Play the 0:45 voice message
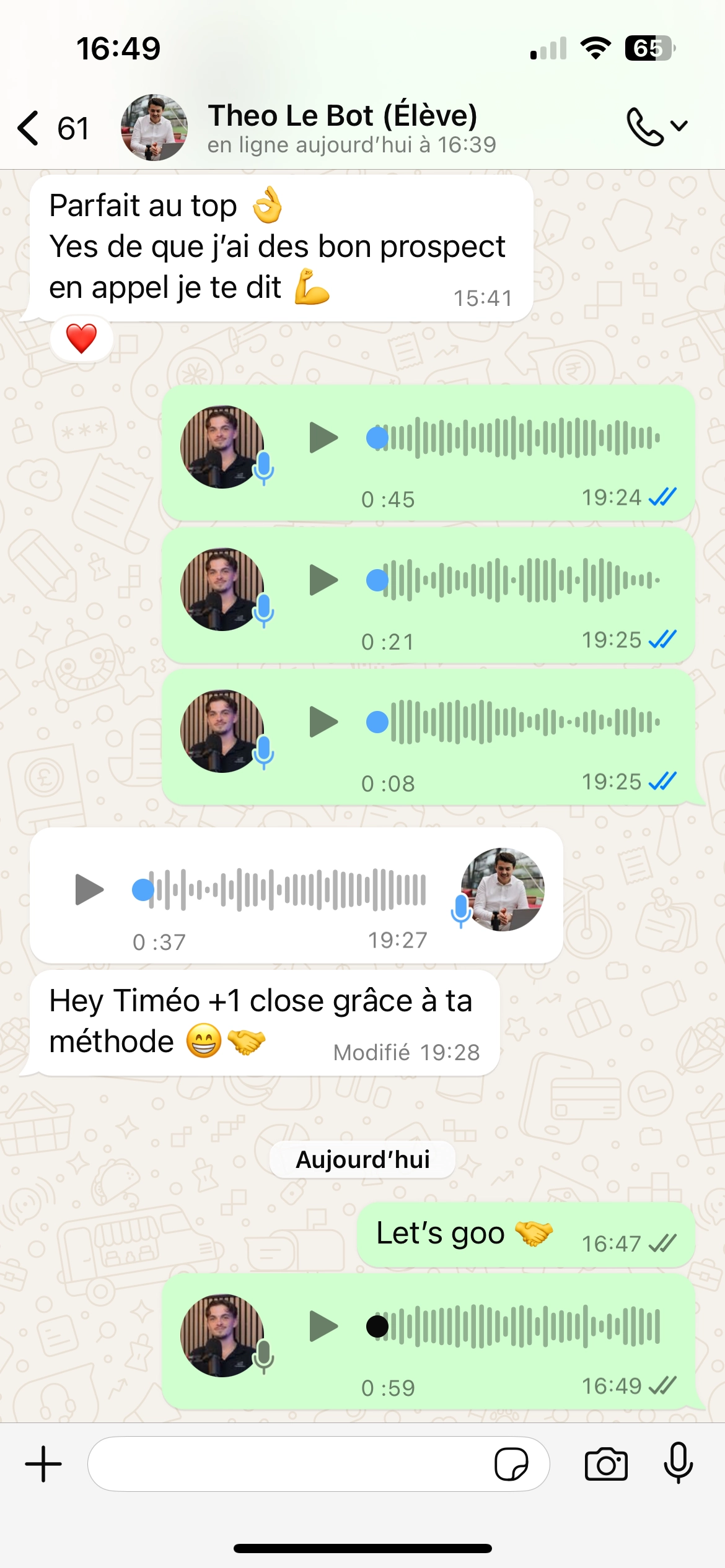This screenshot has width=725, height=1568. pyautogui.click(x=323, y=438)
